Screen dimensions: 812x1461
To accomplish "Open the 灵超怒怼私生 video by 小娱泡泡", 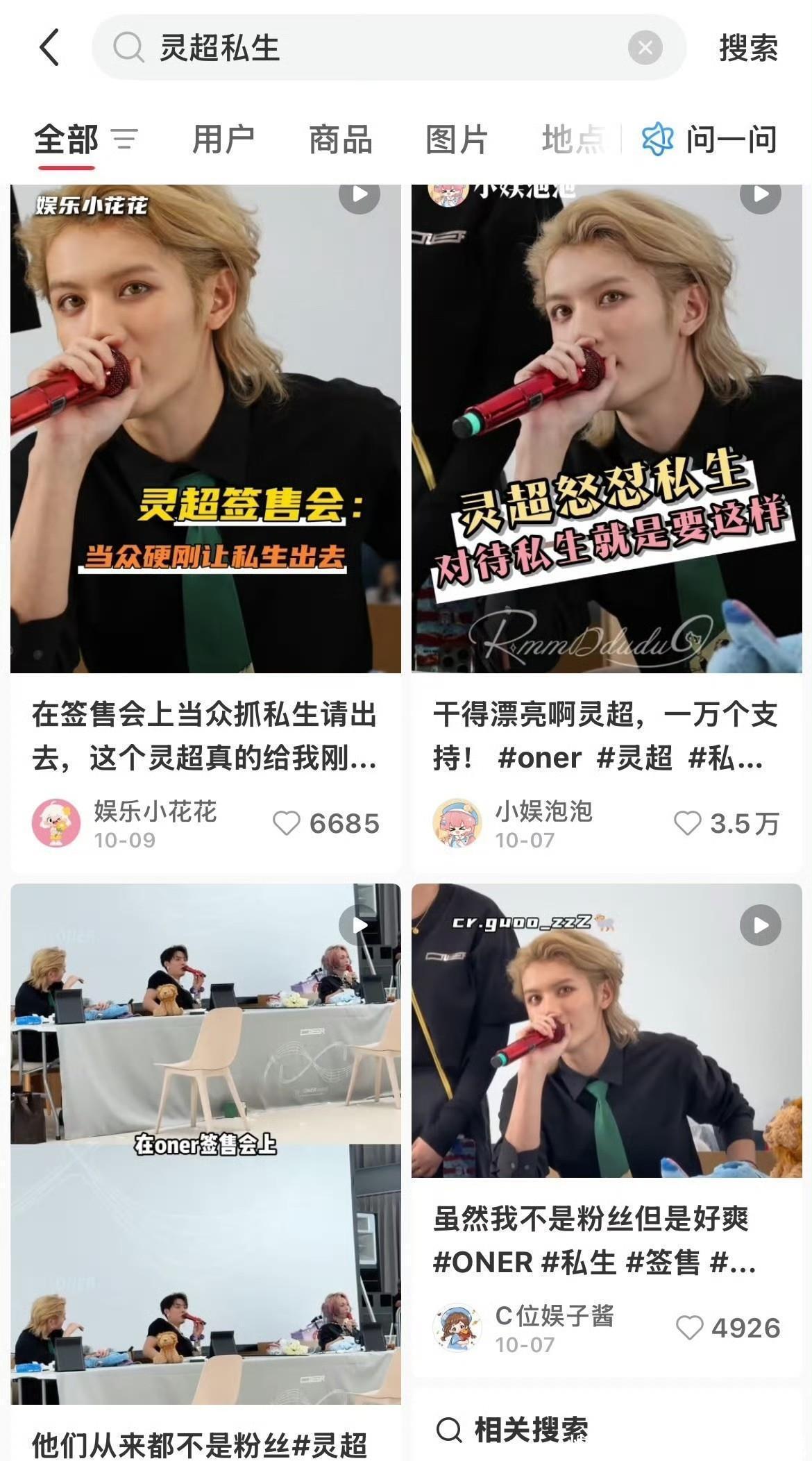I will (607, 430).
